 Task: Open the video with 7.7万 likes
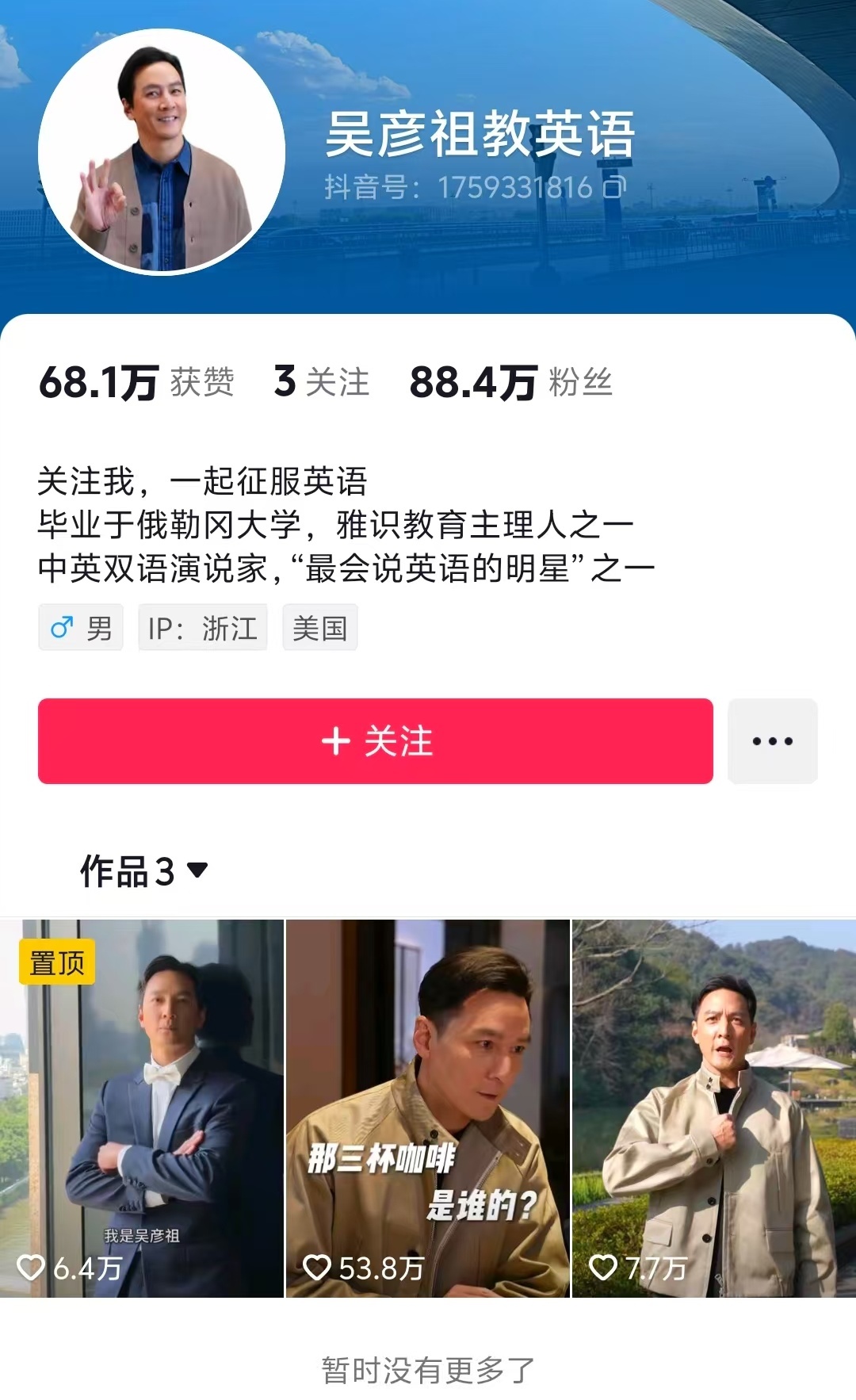tap(713, 1107)
